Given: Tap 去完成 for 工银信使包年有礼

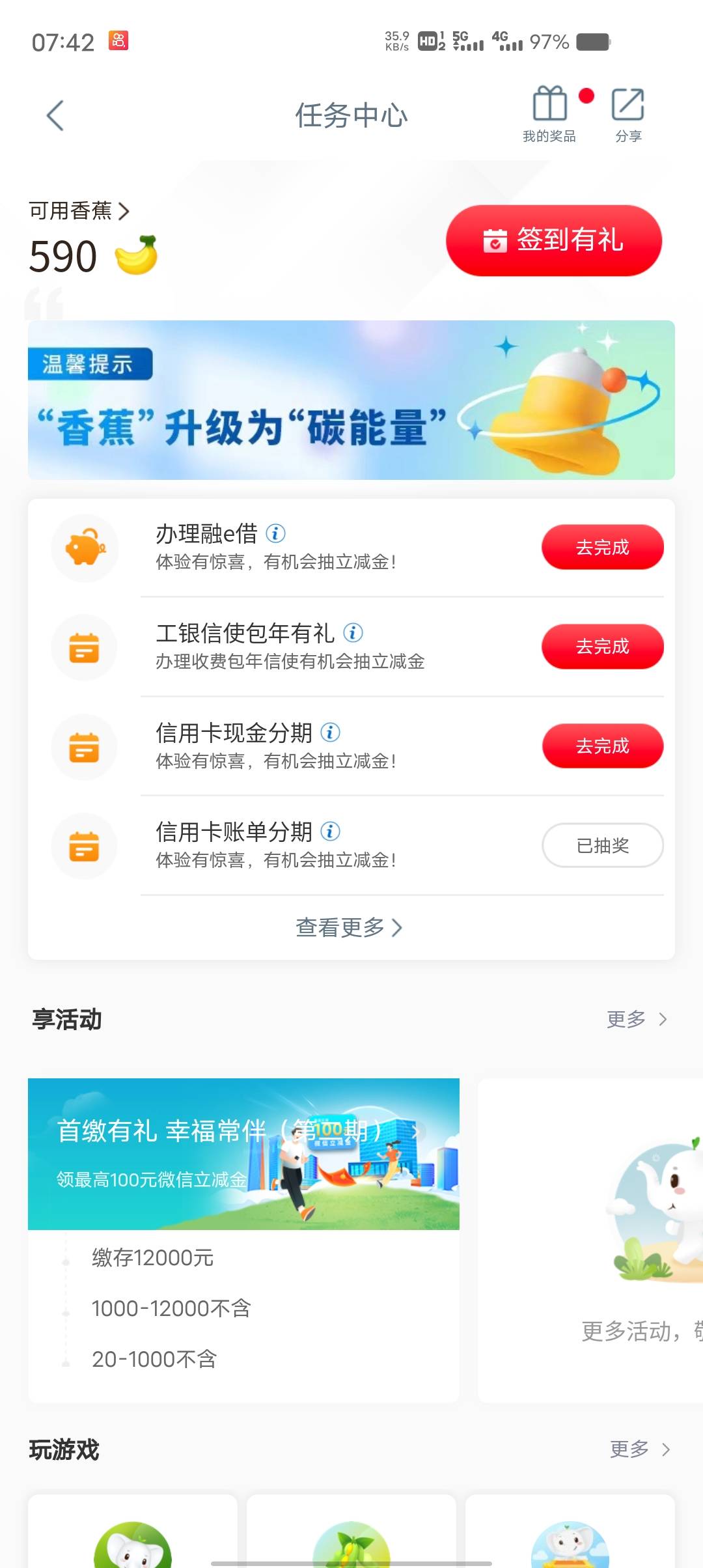Looking at the screenshot, I should point(602,647).
